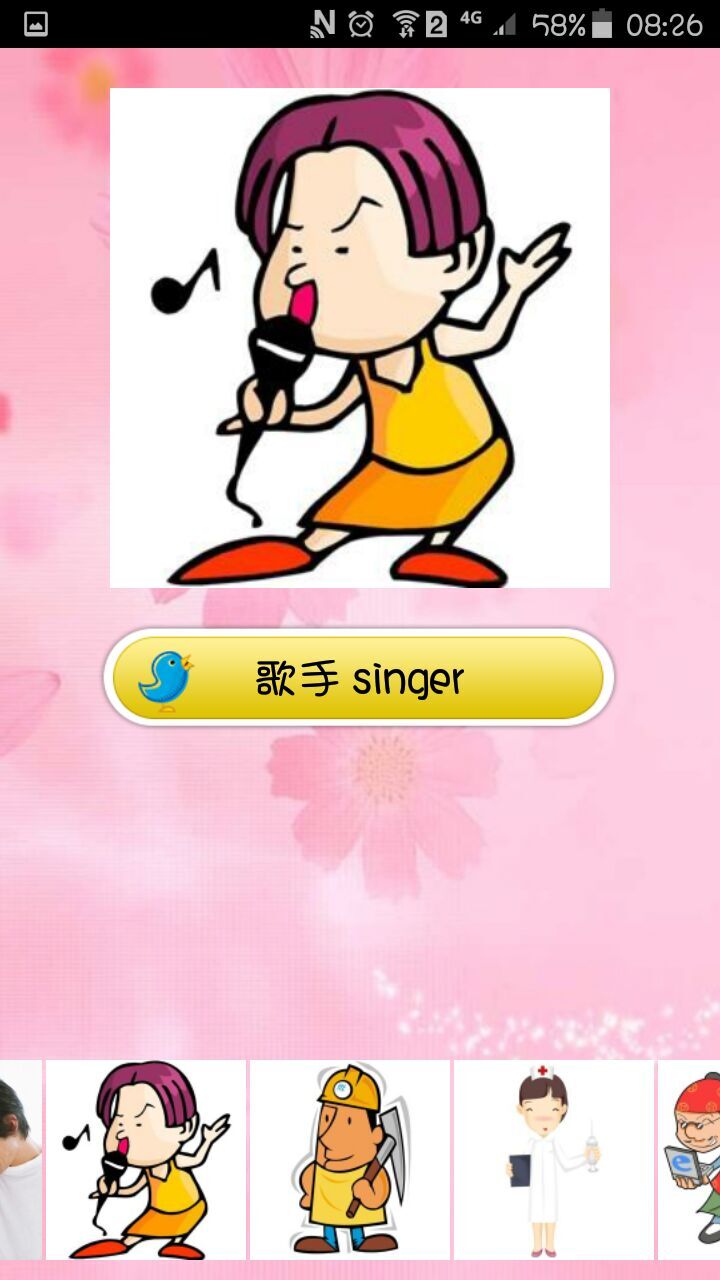Select the nurse thumbnail
The width and height of the screenshot is (720, 1280).
point(553,1156)
